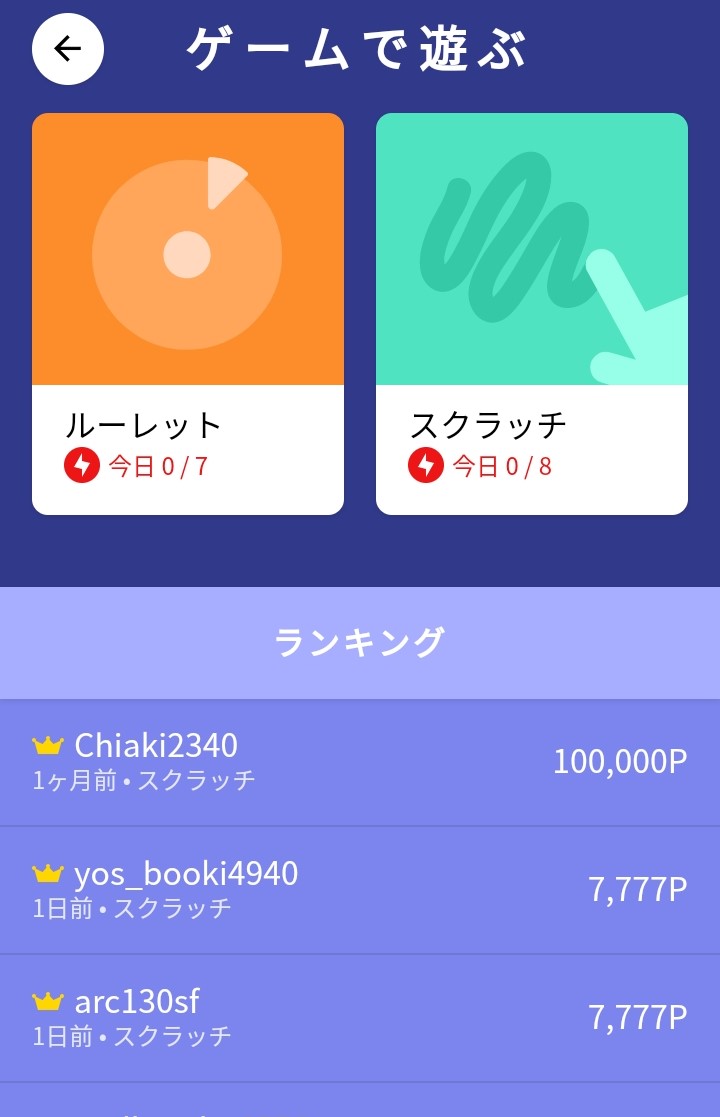Tap the back arrow icon

pyautogui.click(x=67, y=49)
